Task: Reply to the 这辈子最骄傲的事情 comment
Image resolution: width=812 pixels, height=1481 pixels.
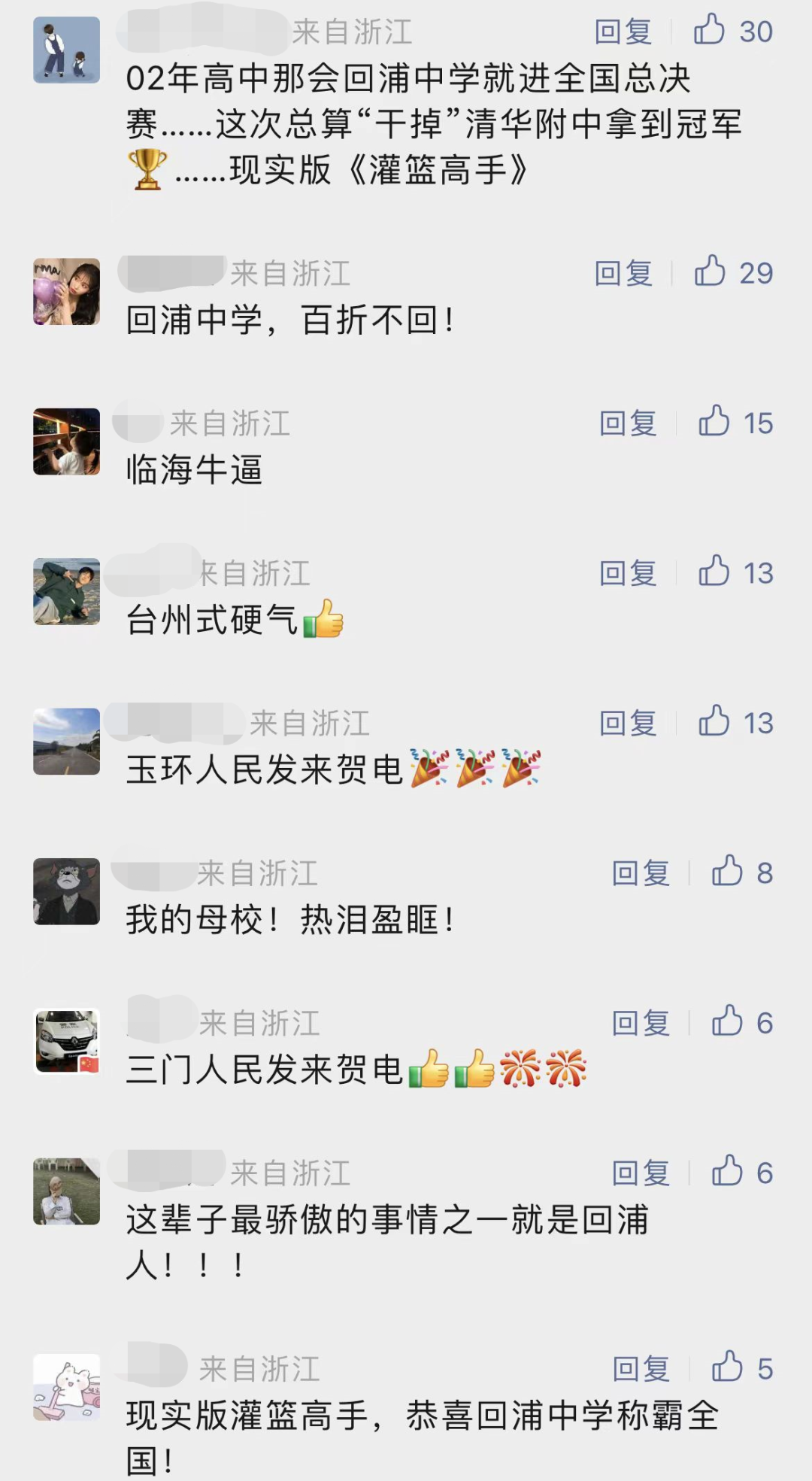Action: (641, 1173)
